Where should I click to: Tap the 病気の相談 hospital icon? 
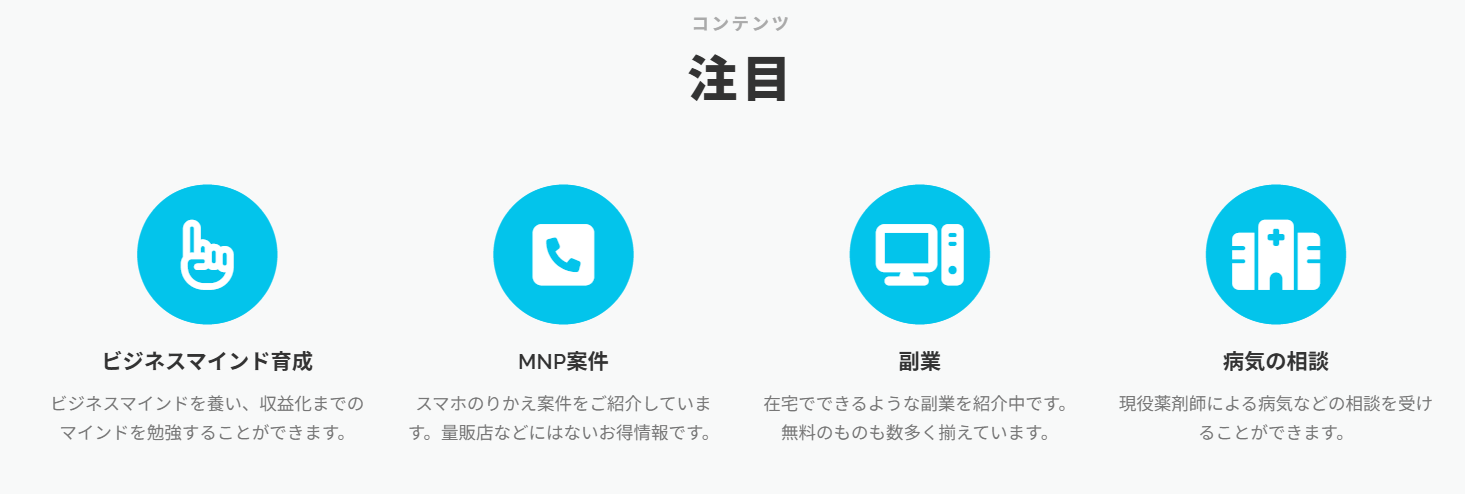(x=1276, y=255)
